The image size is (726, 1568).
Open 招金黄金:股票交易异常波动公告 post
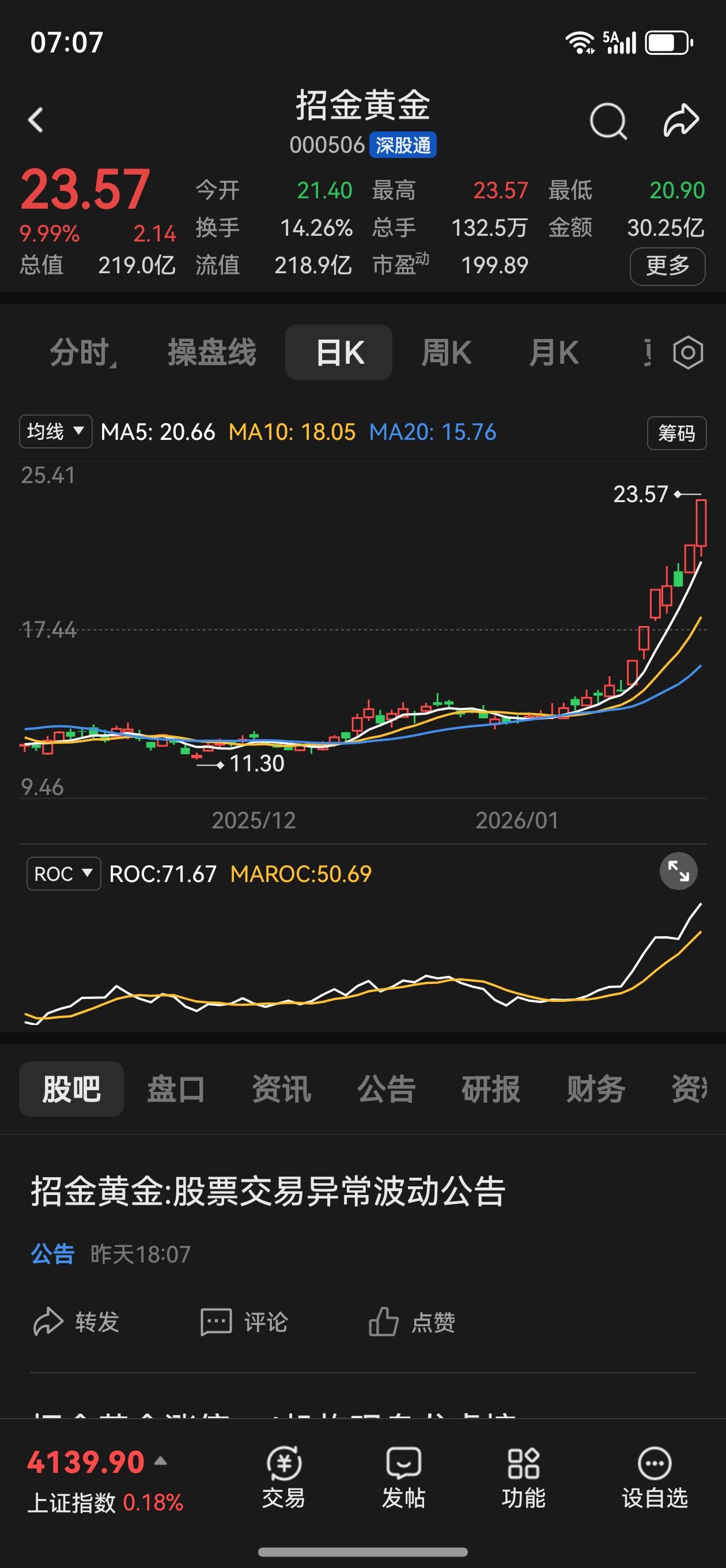[268, 1190]
